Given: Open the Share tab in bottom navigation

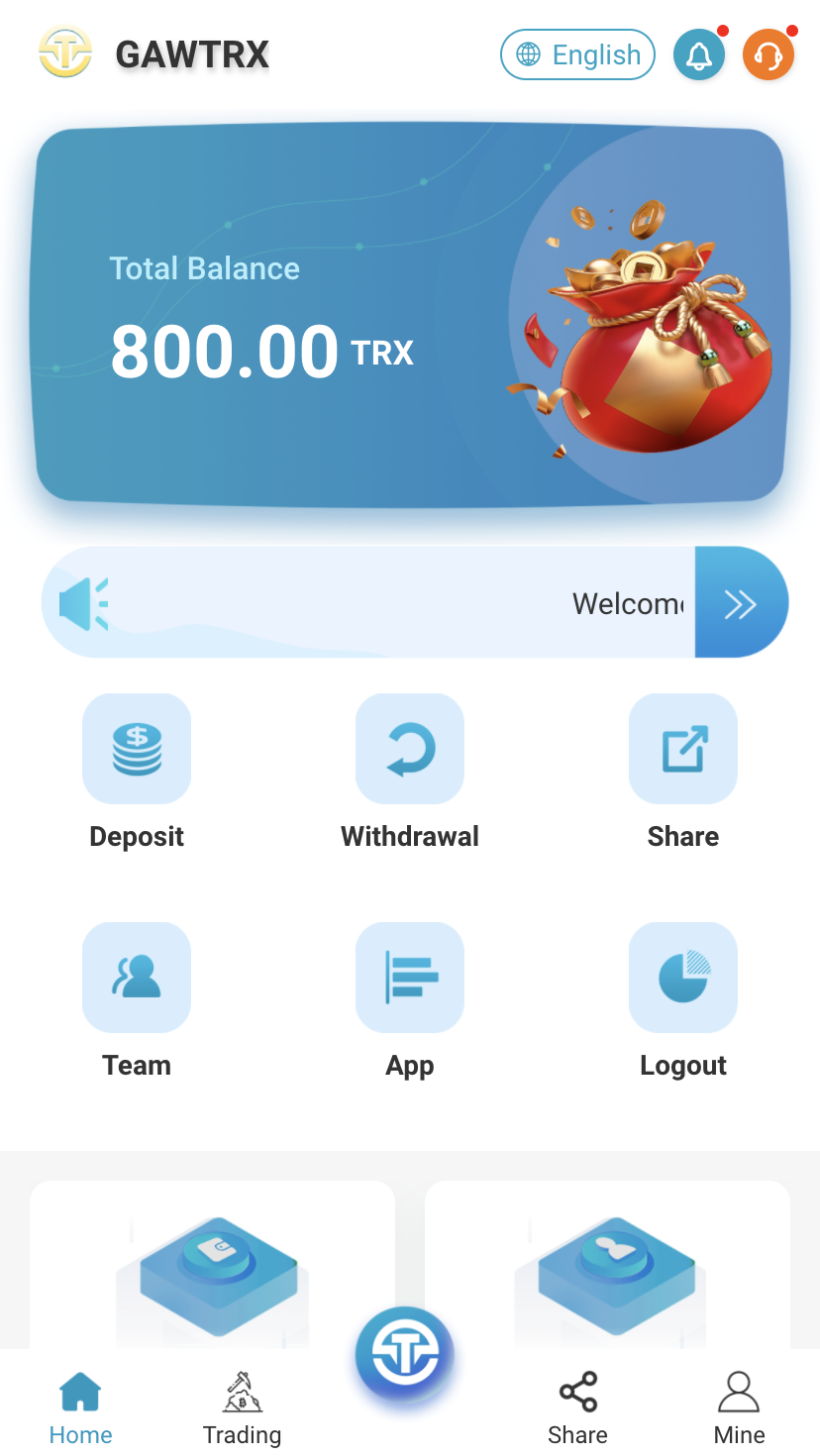Looking at the screenshot, I should coord(577,1408).
